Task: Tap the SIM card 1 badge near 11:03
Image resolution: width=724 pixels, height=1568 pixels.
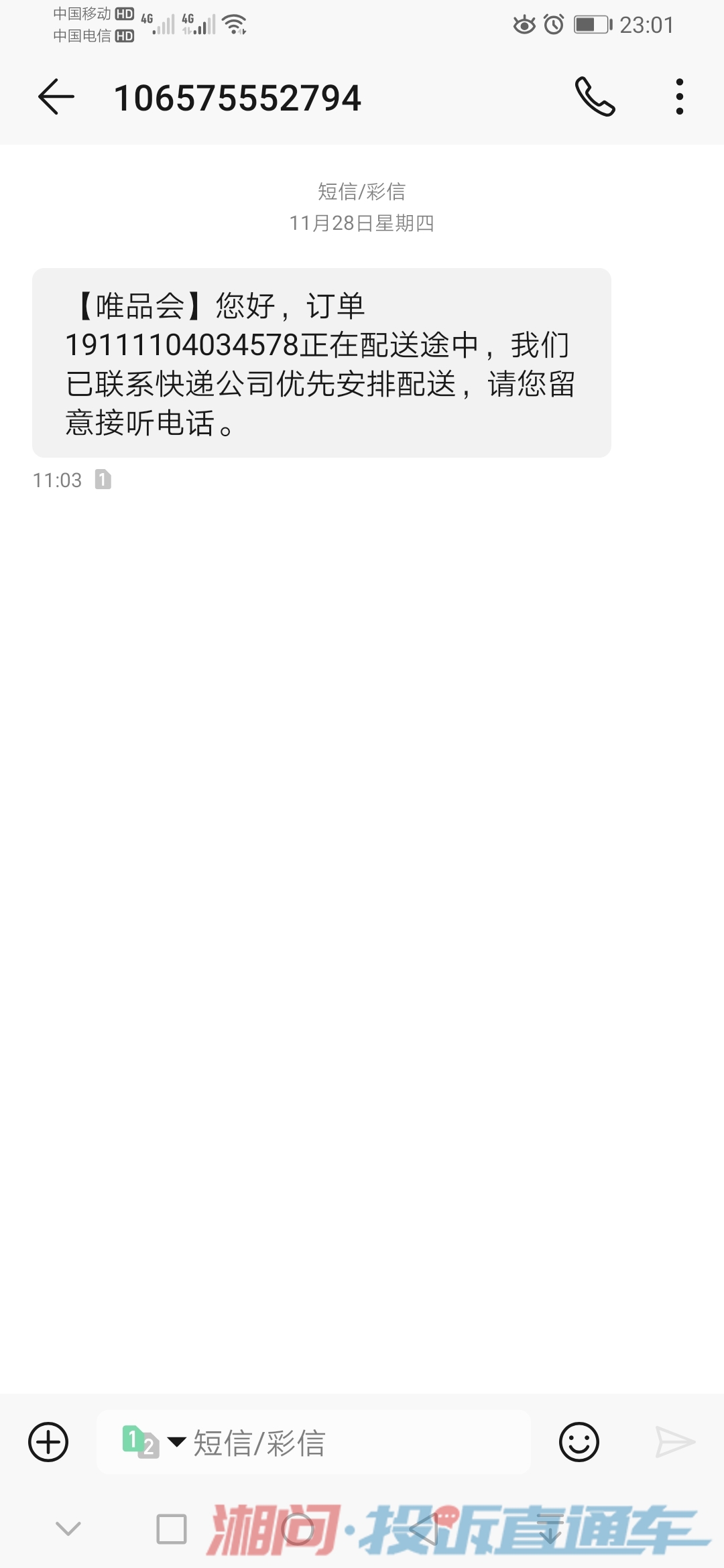Action: (104, 479)
